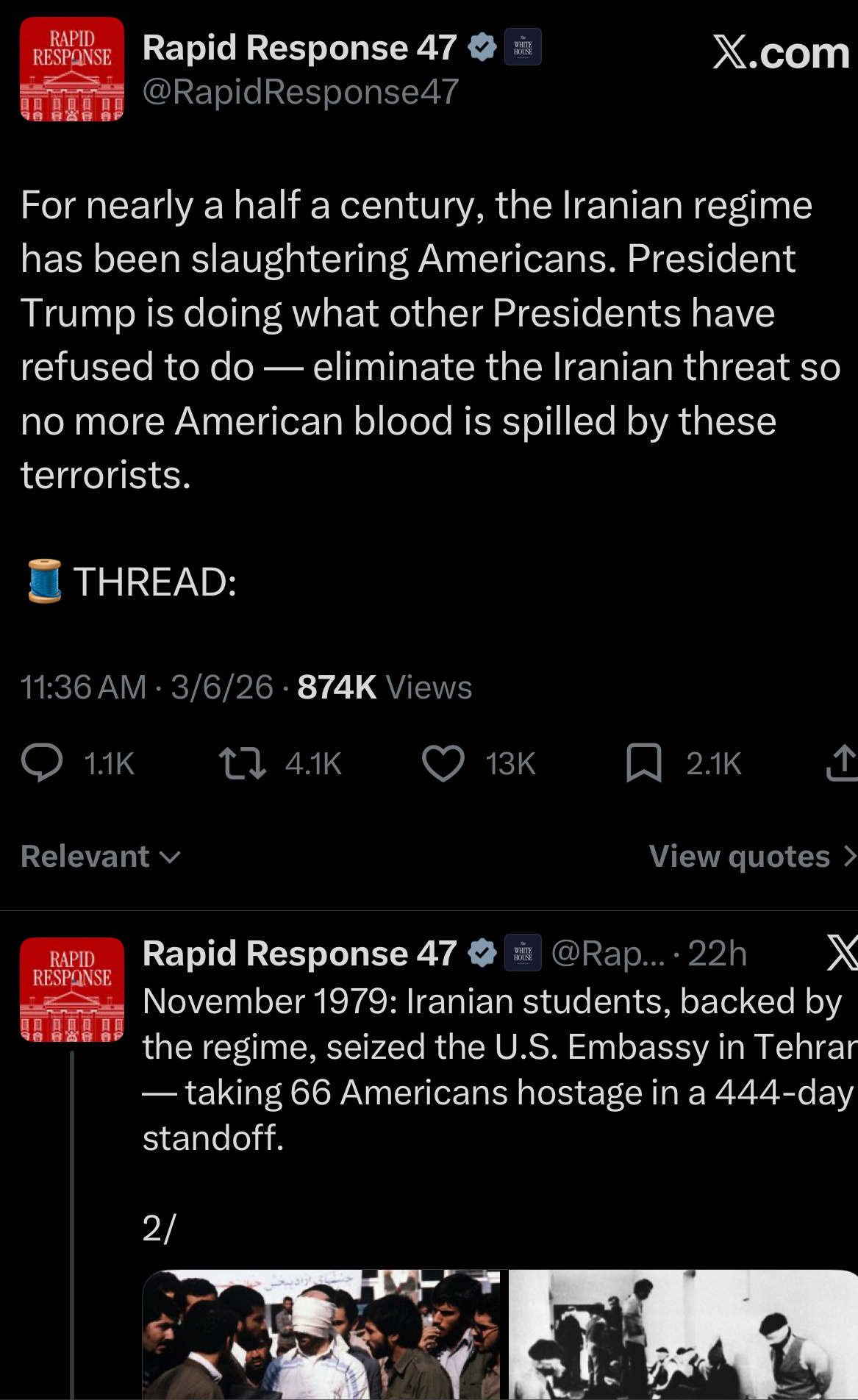The image size is (858, 1400).
Task: Tap the avatar on the 22h reply
Action: (x=72, y=990)
